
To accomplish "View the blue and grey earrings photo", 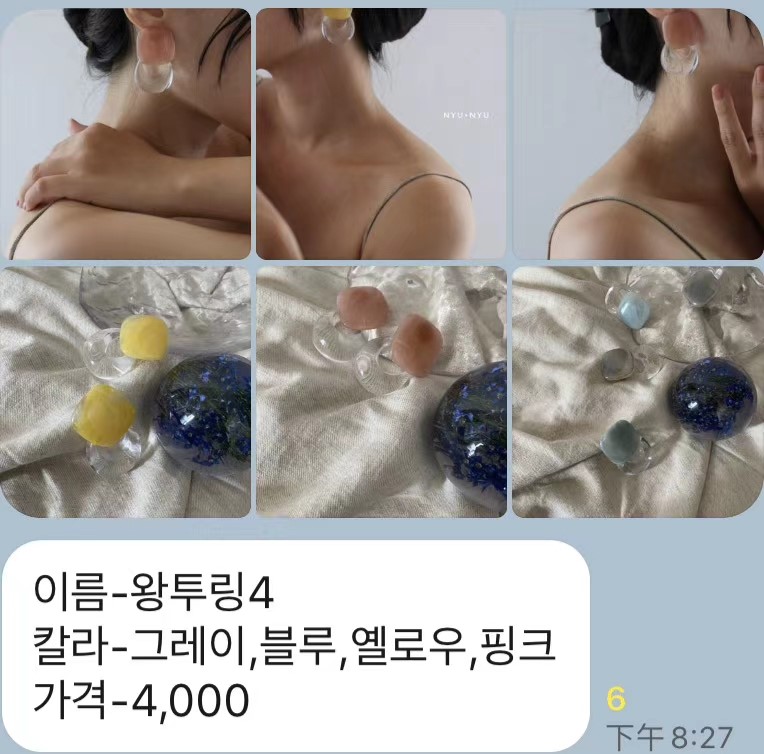I will [637, 392].
